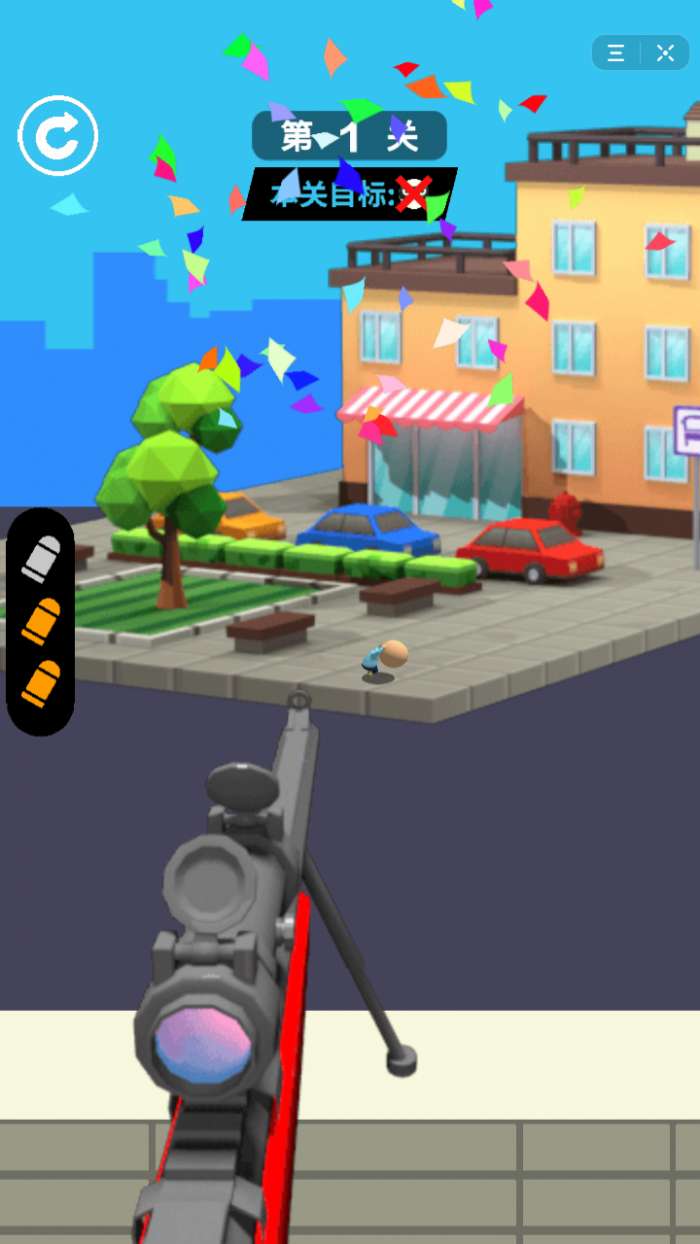
Task: Open the mini-program menu icon
Action: (616, 53)
